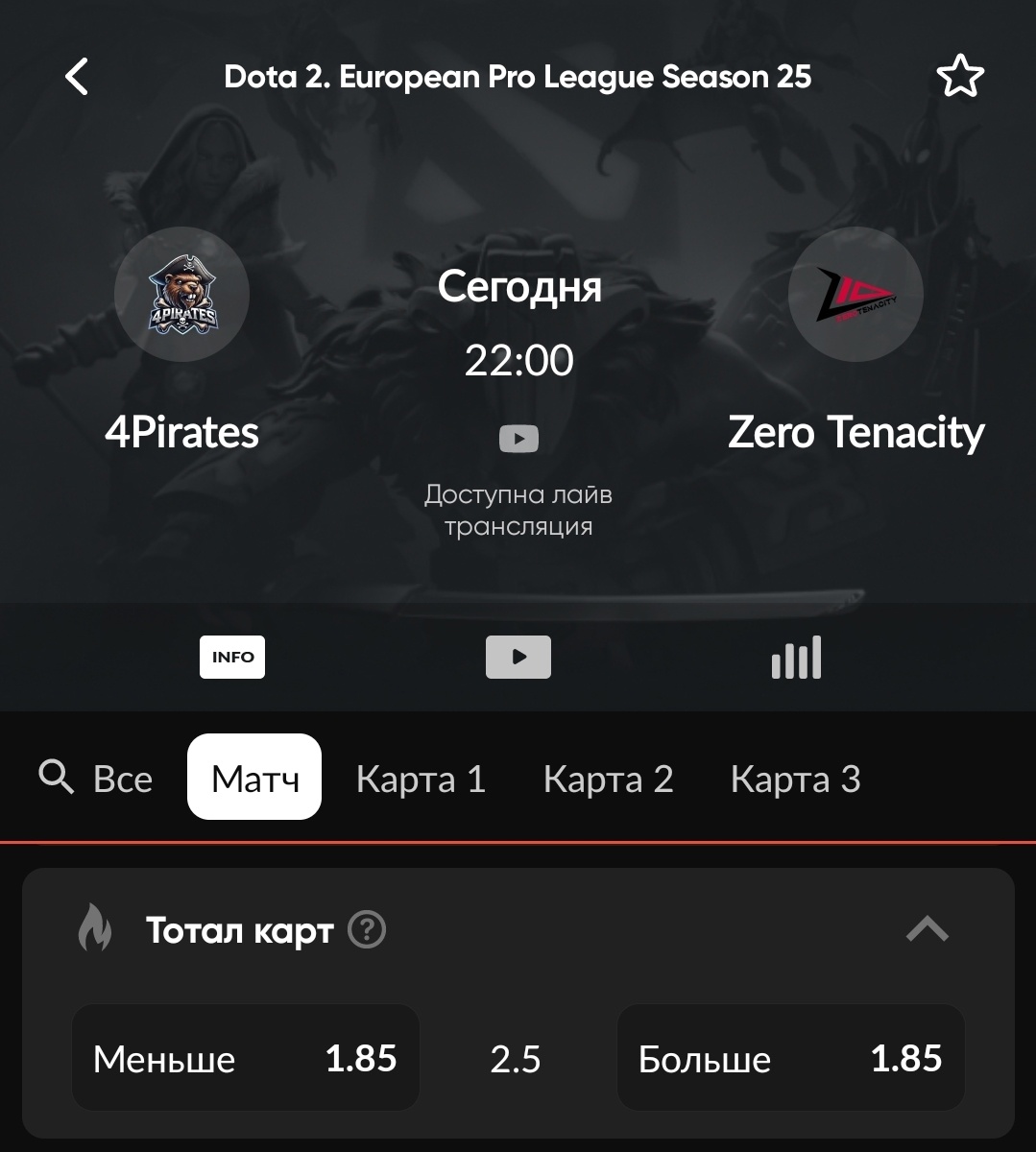
Task: Select the Матч tab
Action: click(254, 778)
